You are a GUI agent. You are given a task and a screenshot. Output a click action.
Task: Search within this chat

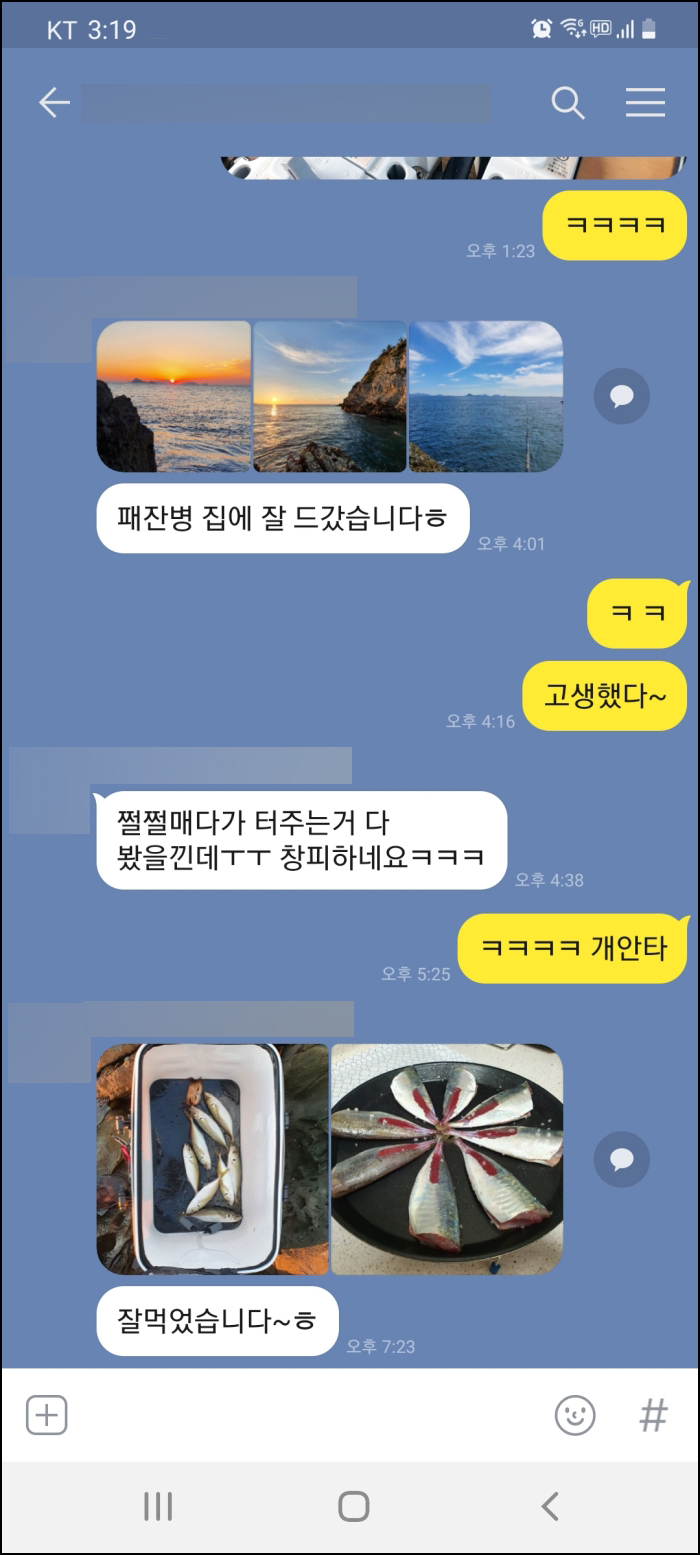click(x=568, y=103)
